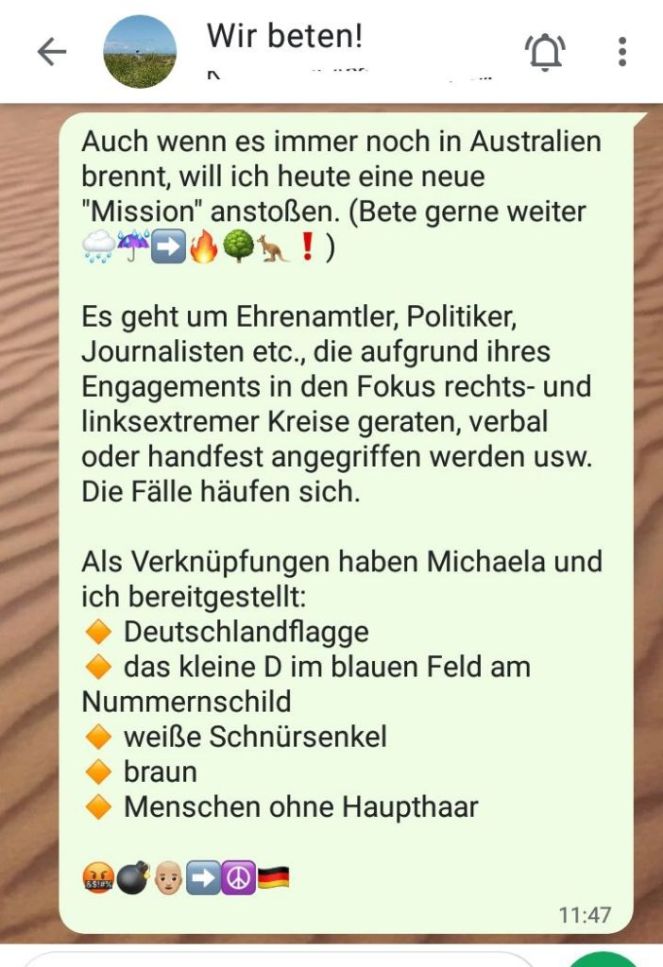Open Wir beten! group info from title
The image size is (663, 967).
(x=284, y=36)
